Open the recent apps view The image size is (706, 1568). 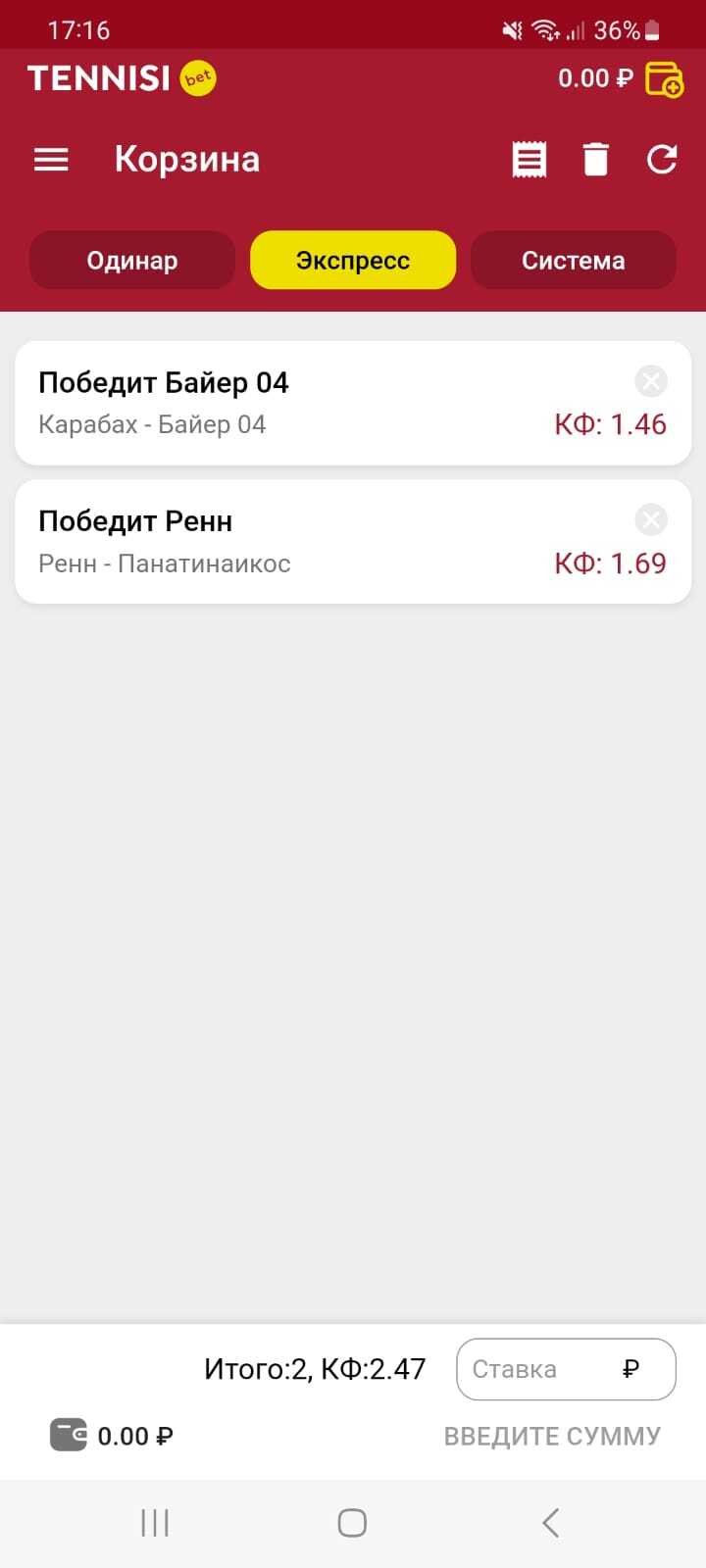[155, 1522]
